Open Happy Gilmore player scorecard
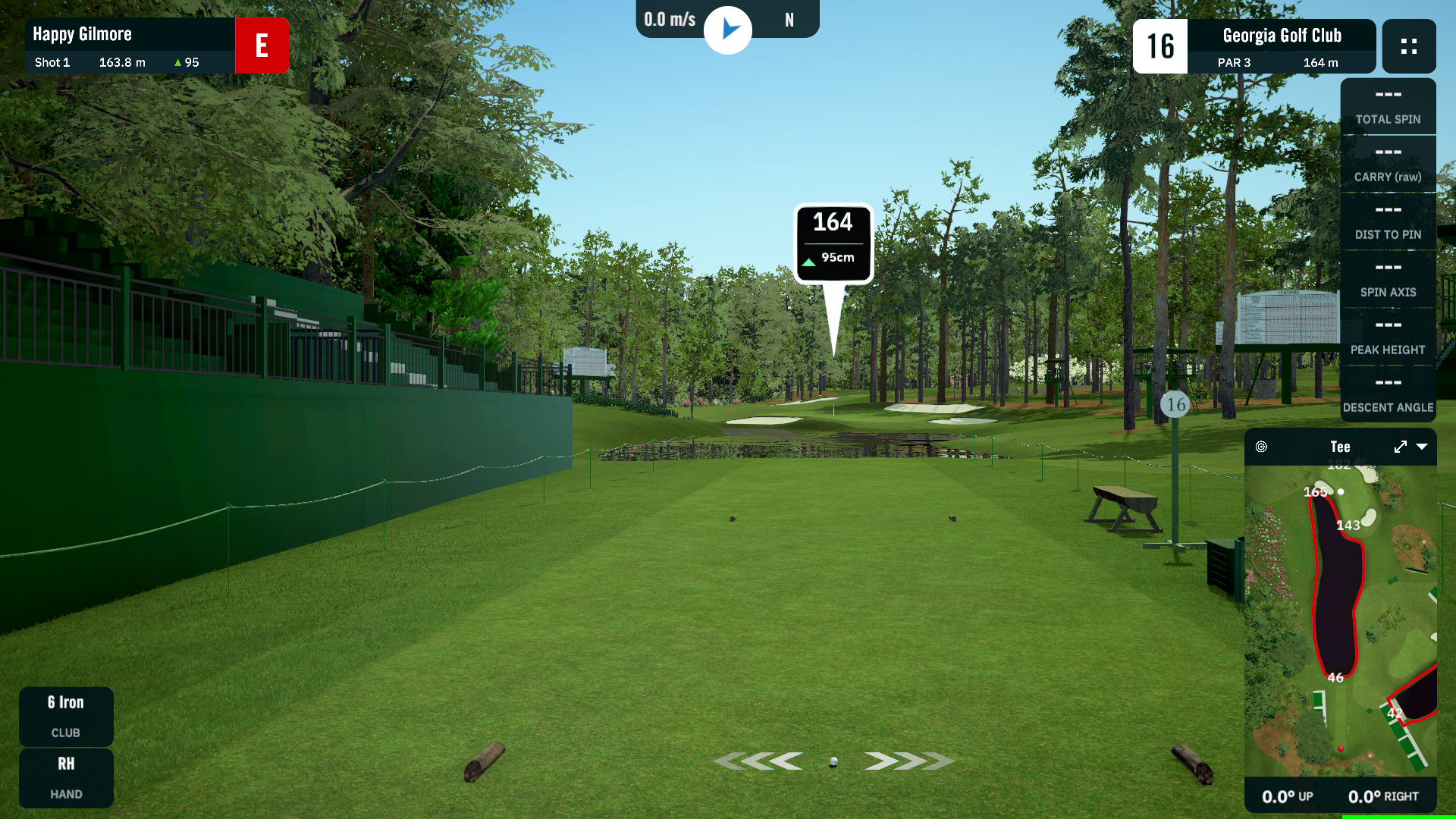The width and height of the screenshot is (1456, 819). click(130, 45)
